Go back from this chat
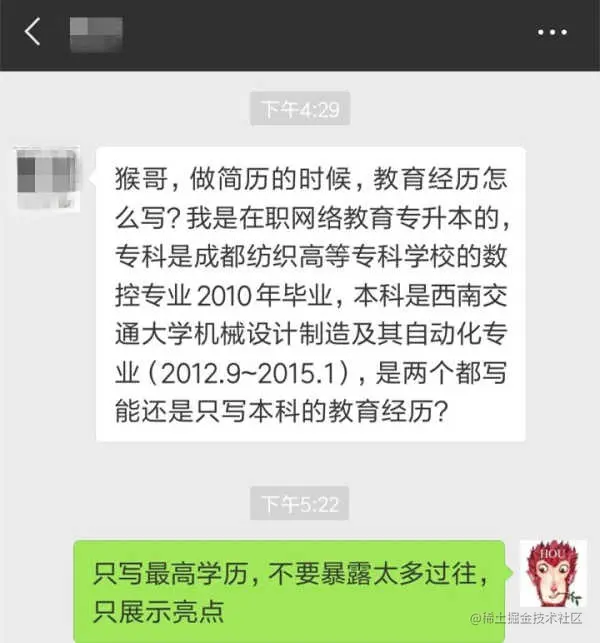Image resolution: width=600 pixels, height=643 pixels. pos(33,32)
